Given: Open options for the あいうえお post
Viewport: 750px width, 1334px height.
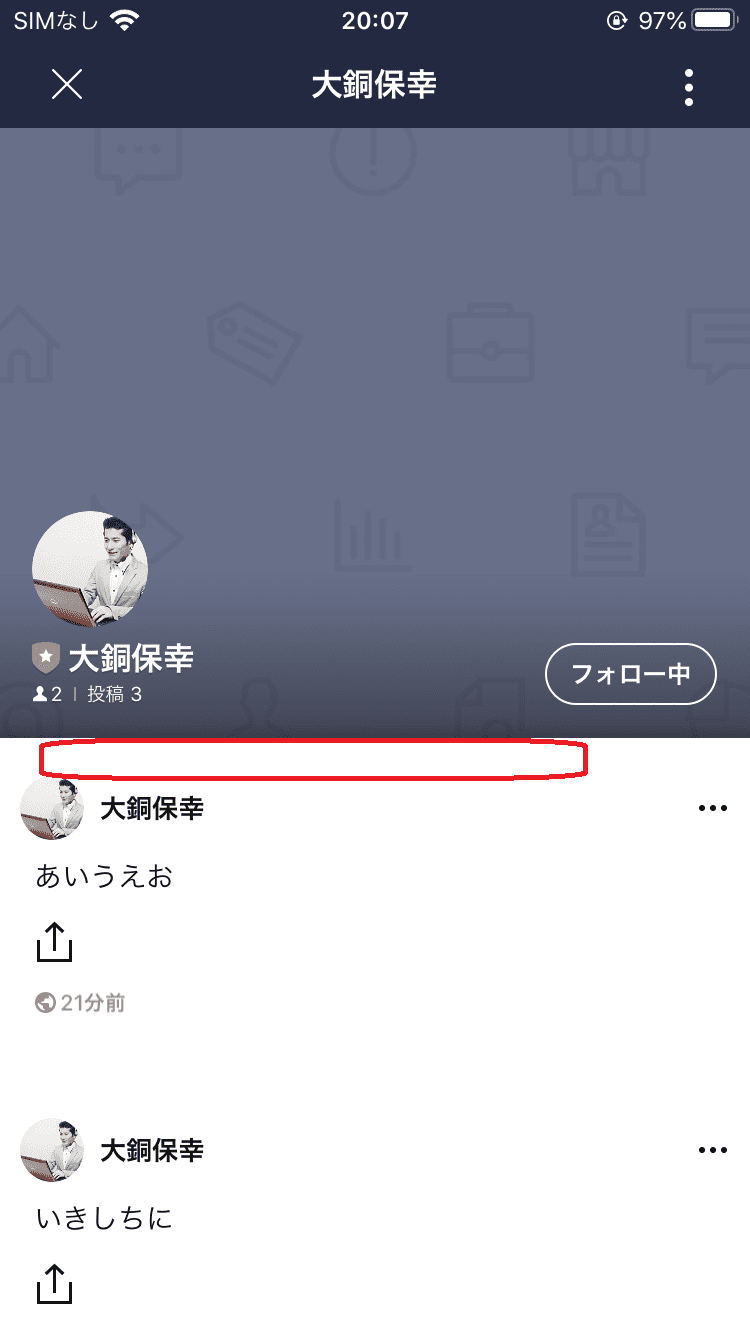Looking at the screenshot, I should pyautogui.click(x=713, y=808).
